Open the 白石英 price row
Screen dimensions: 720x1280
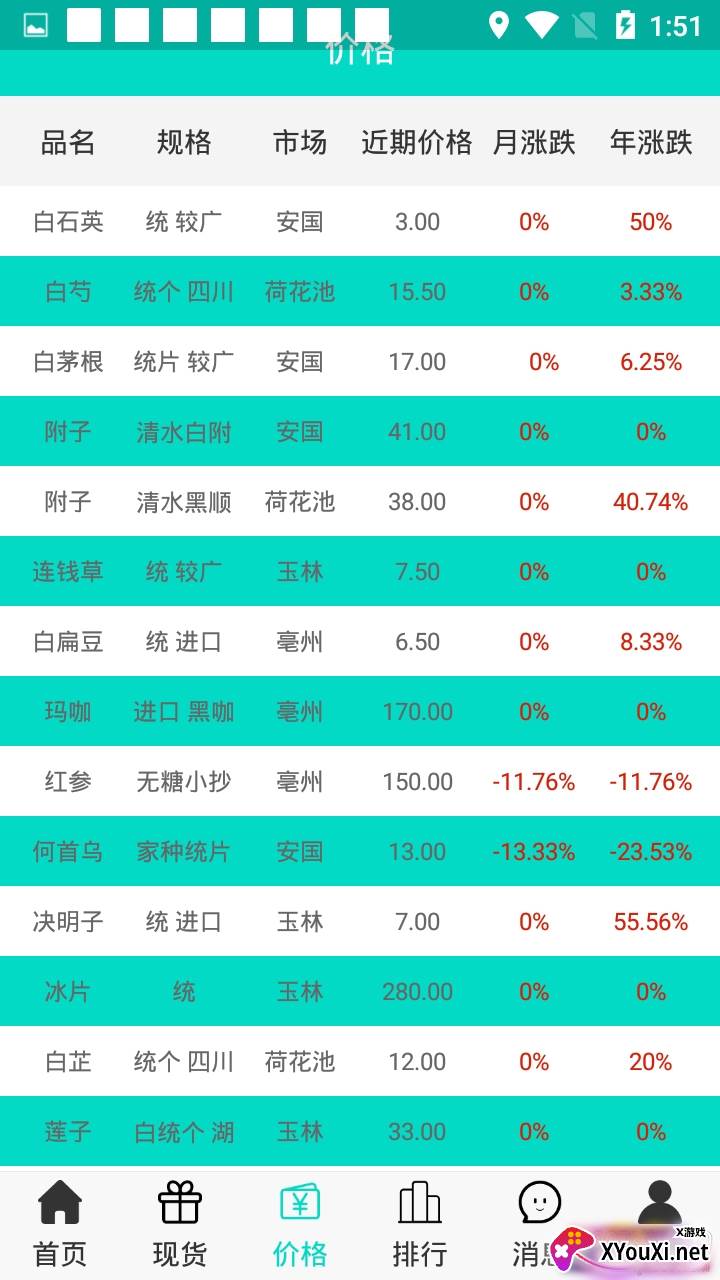pyautogui.click(x=360, y=221)
